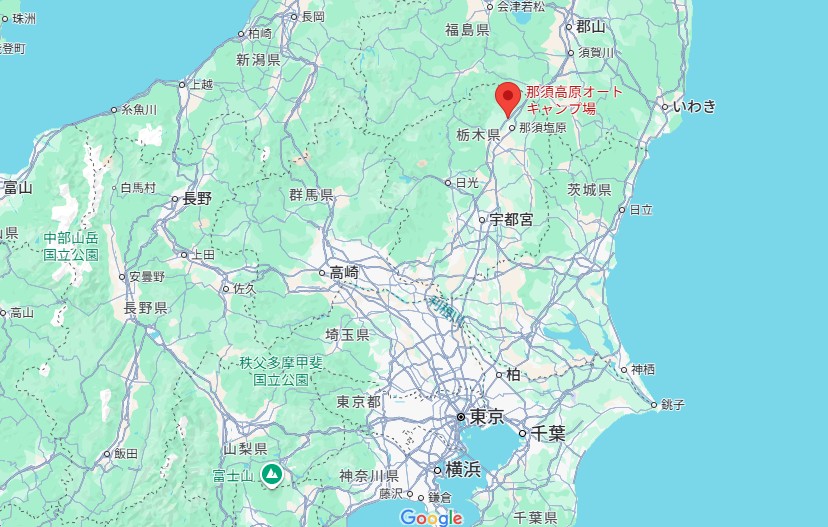The height and width of the screenshot is (527, 828).
Task: Open the 富士山 green mountain marker
Action: coord(270,474)
